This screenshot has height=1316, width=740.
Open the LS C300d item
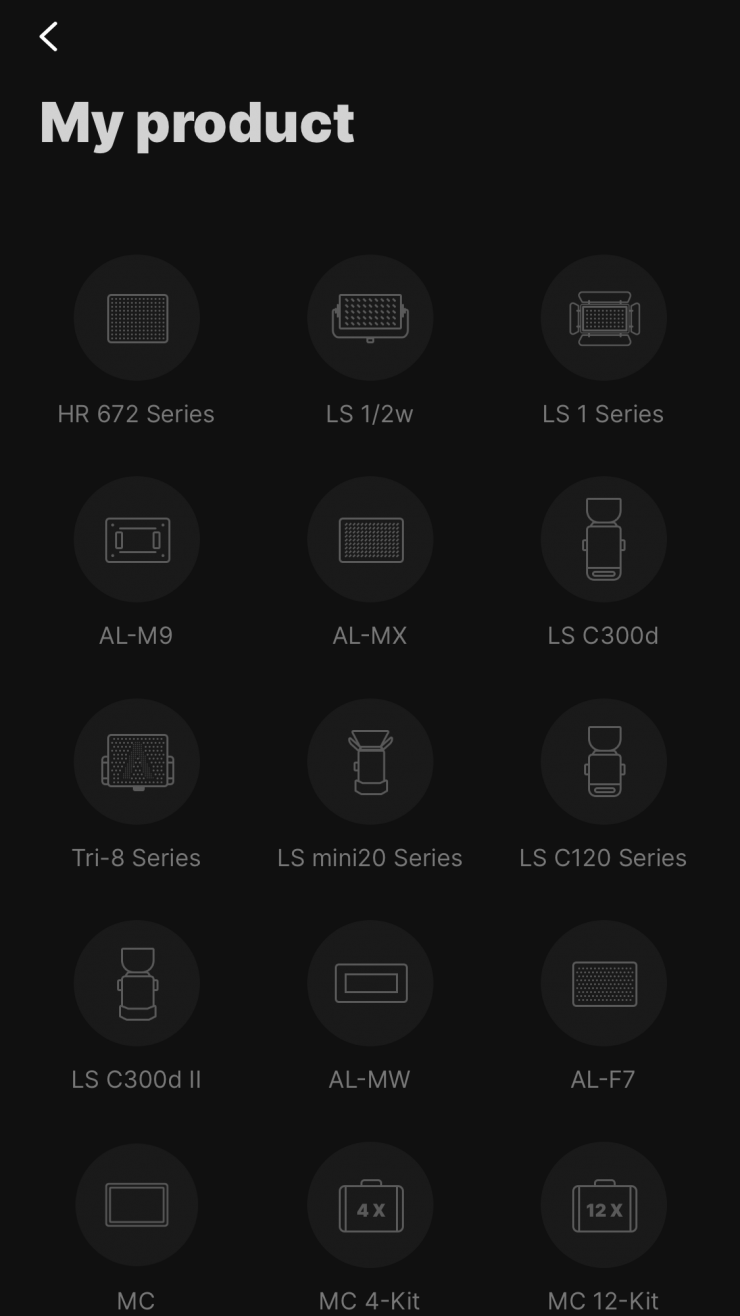tap(604, 540)
